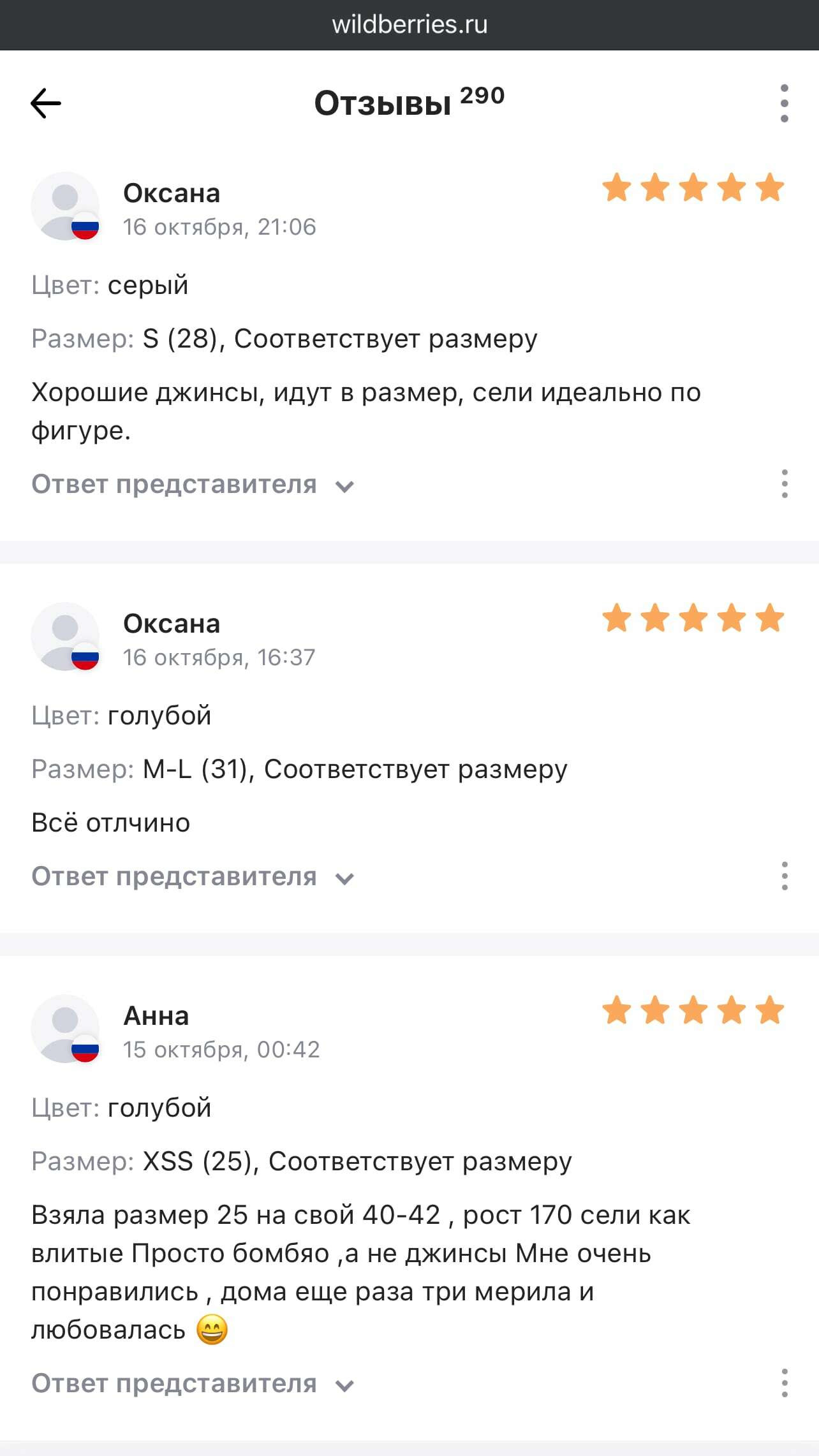Go back from the reviews page
This screenshot has width=819, height=1456.
click(x=46, y=103)
